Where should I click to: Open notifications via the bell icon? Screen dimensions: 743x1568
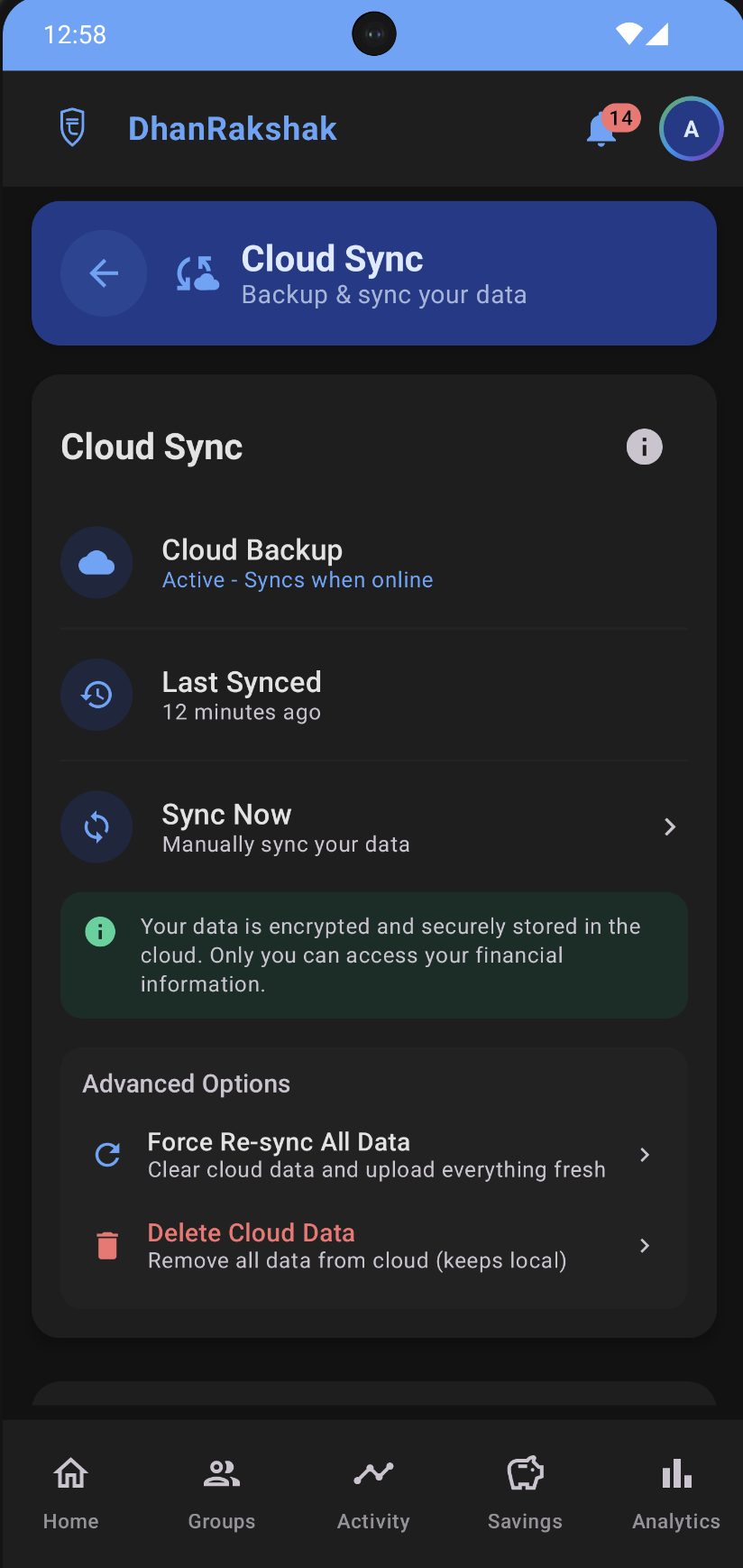(x=600, y=131)
